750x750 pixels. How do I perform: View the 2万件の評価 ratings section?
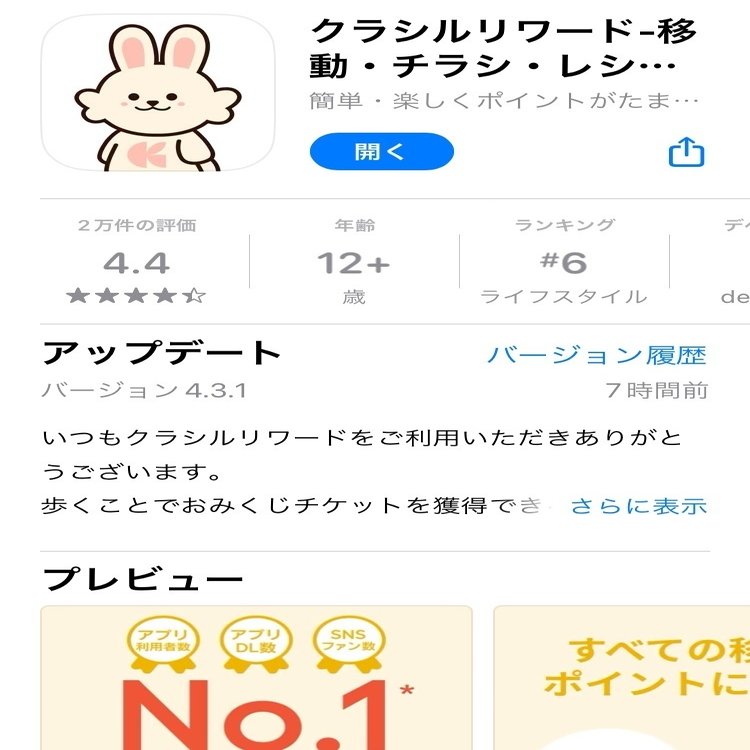coord(137,262)
